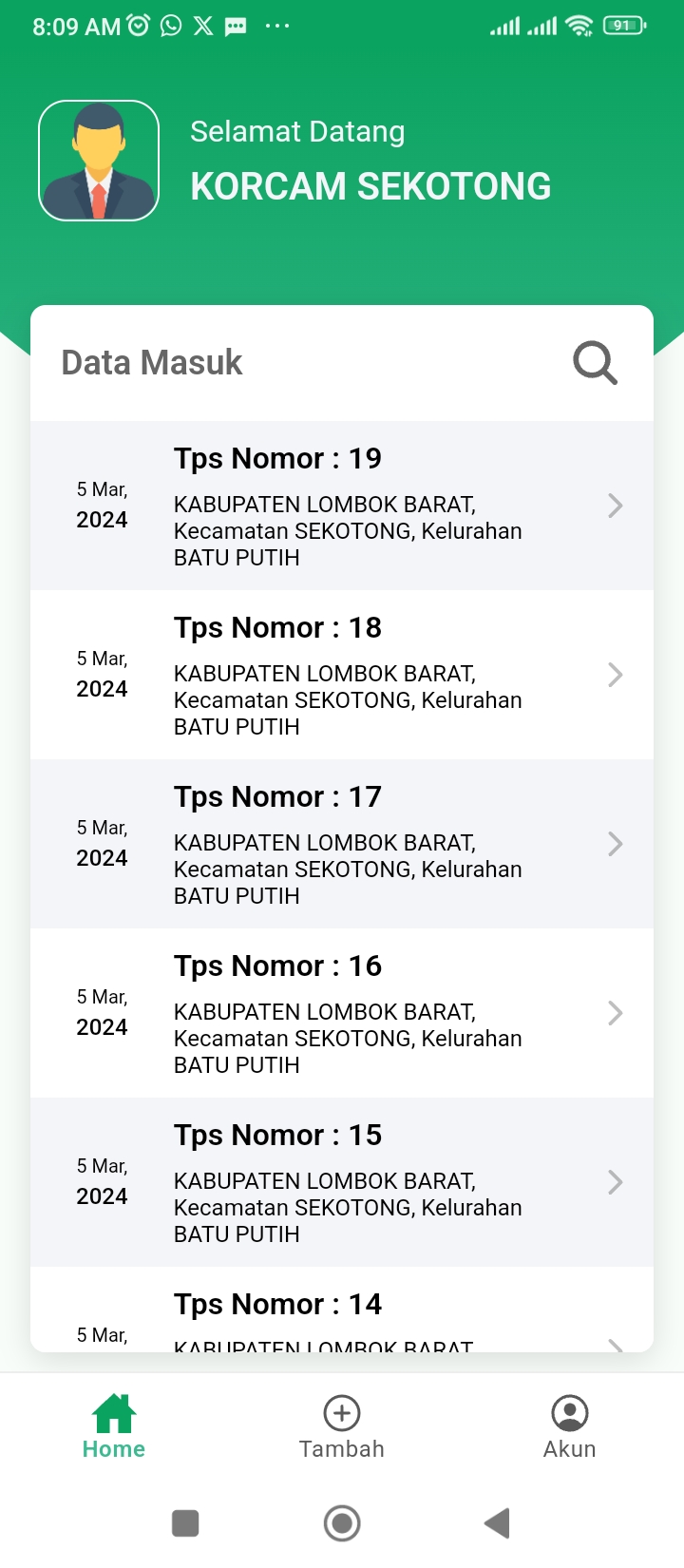
Task: Open the search icon beside Data Masuk
Action: point(596,362)
